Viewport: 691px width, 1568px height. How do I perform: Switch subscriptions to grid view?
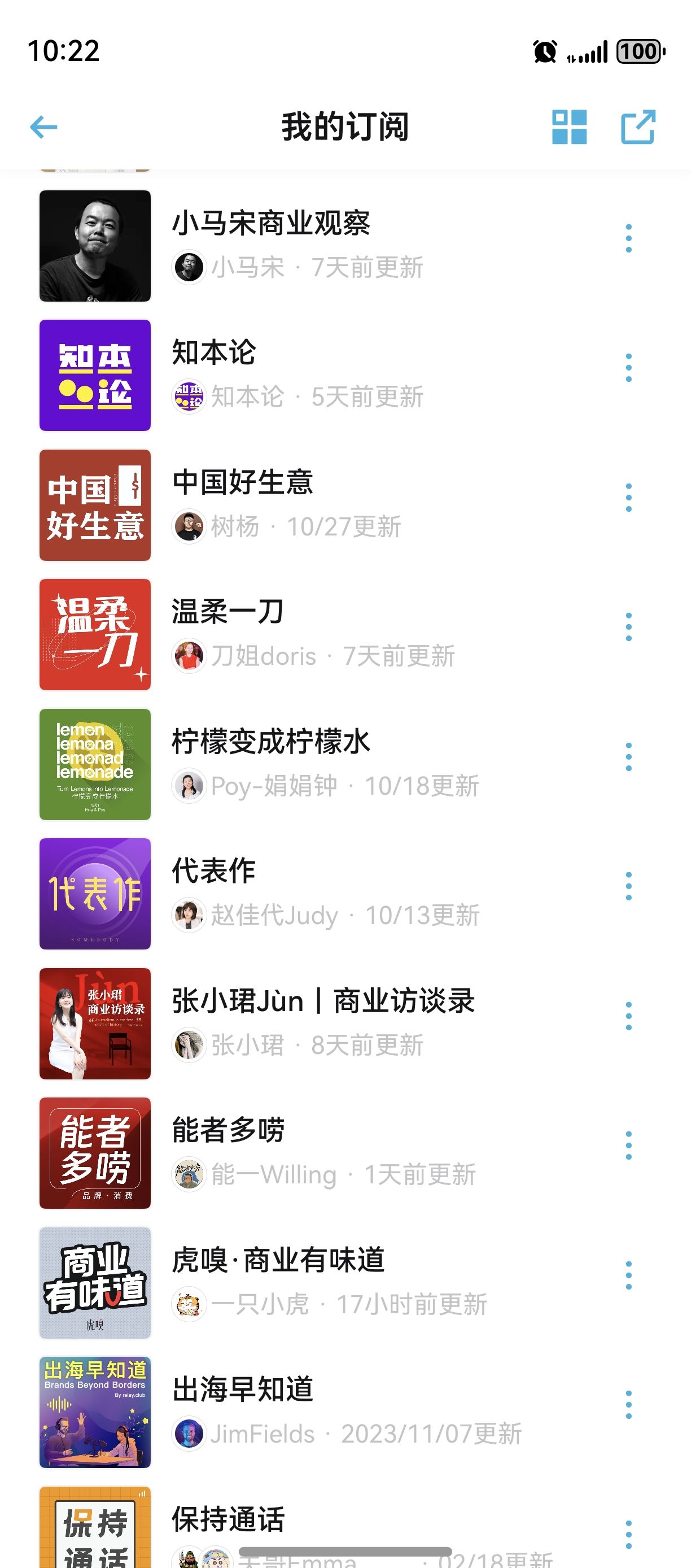click(x=570, y=127)
